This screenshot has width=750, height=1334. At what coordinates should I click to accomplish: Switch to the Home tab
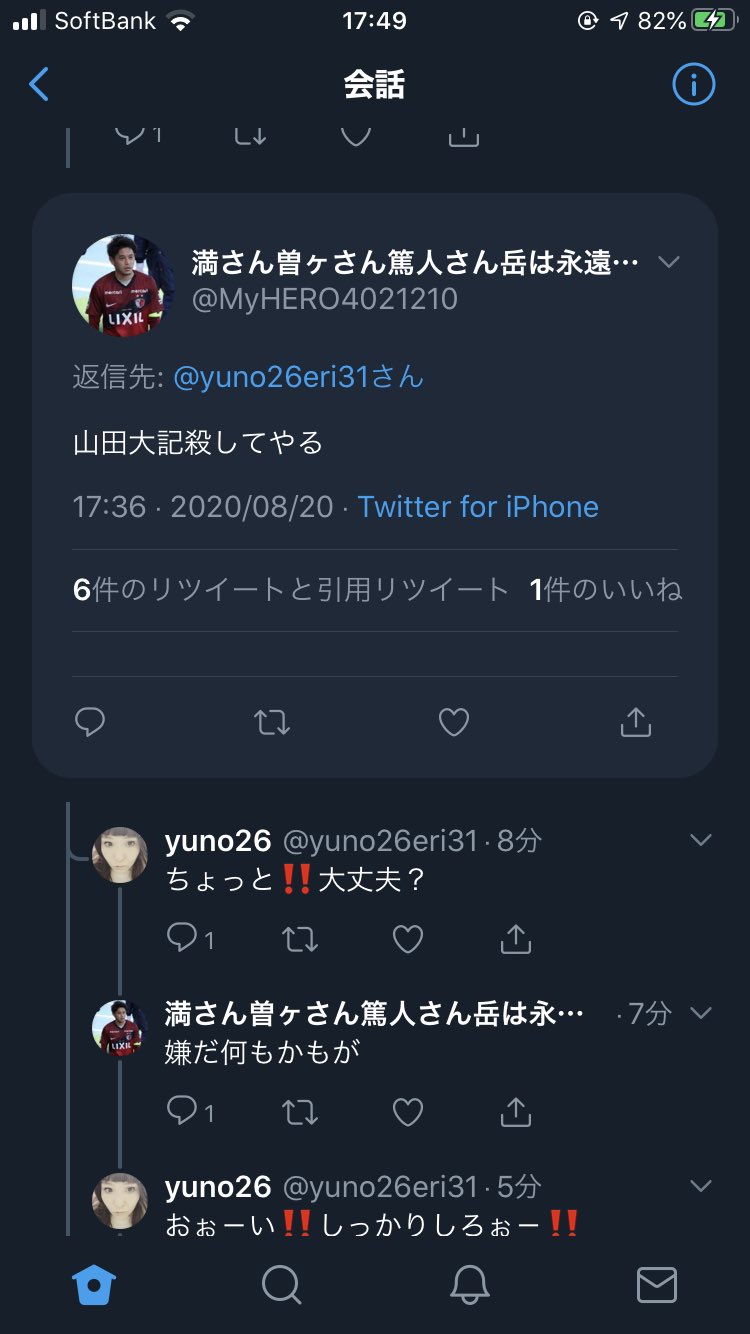[95, 1284]
